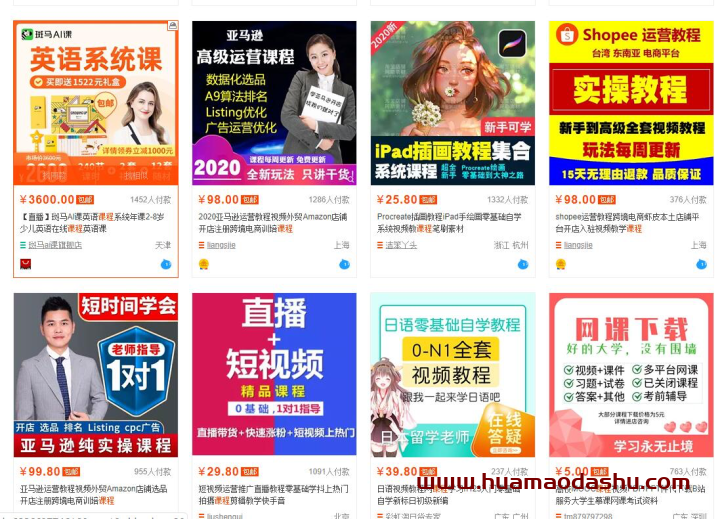View the 直播+短视频 精品课程 listing

pyautogui.click(x=274, y=375)
